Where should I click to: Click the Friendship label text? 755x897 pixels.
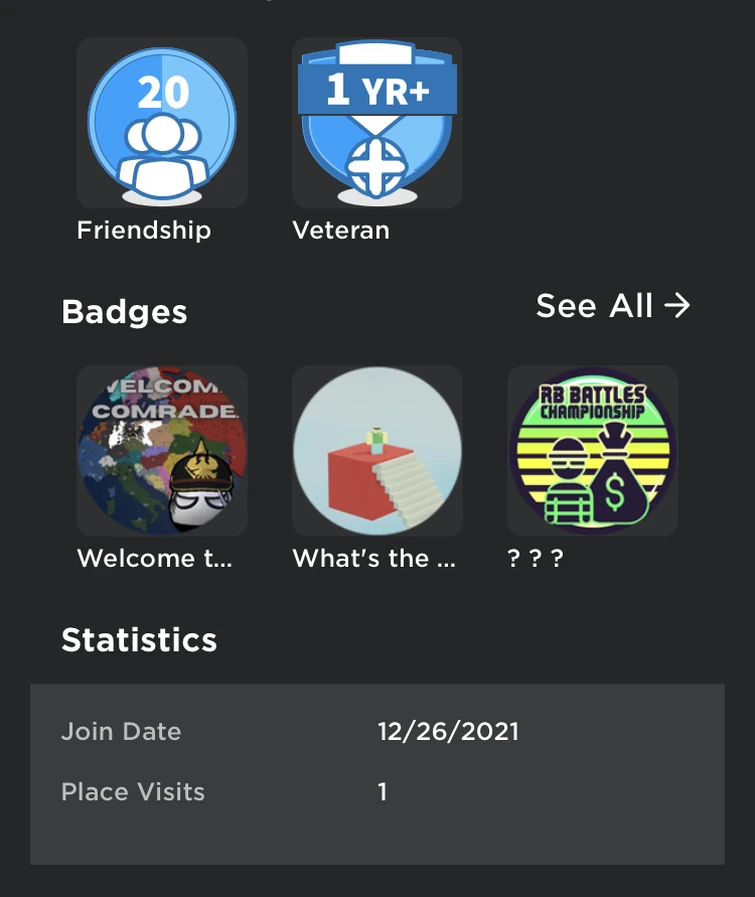(143, 229)
